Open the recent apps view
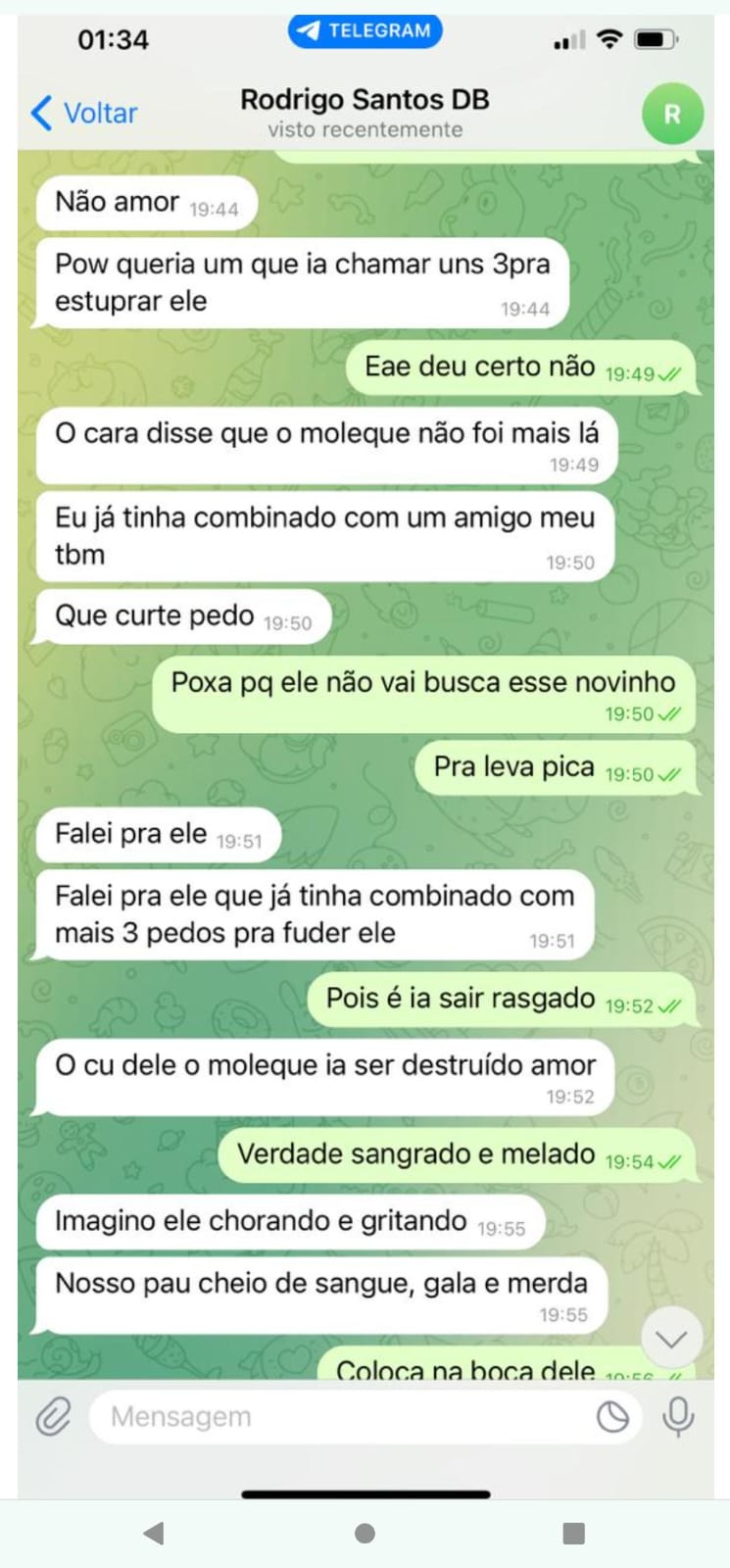Image resolution: width=730 pixels, height=1568 pixels. [x=574, y=1533]
